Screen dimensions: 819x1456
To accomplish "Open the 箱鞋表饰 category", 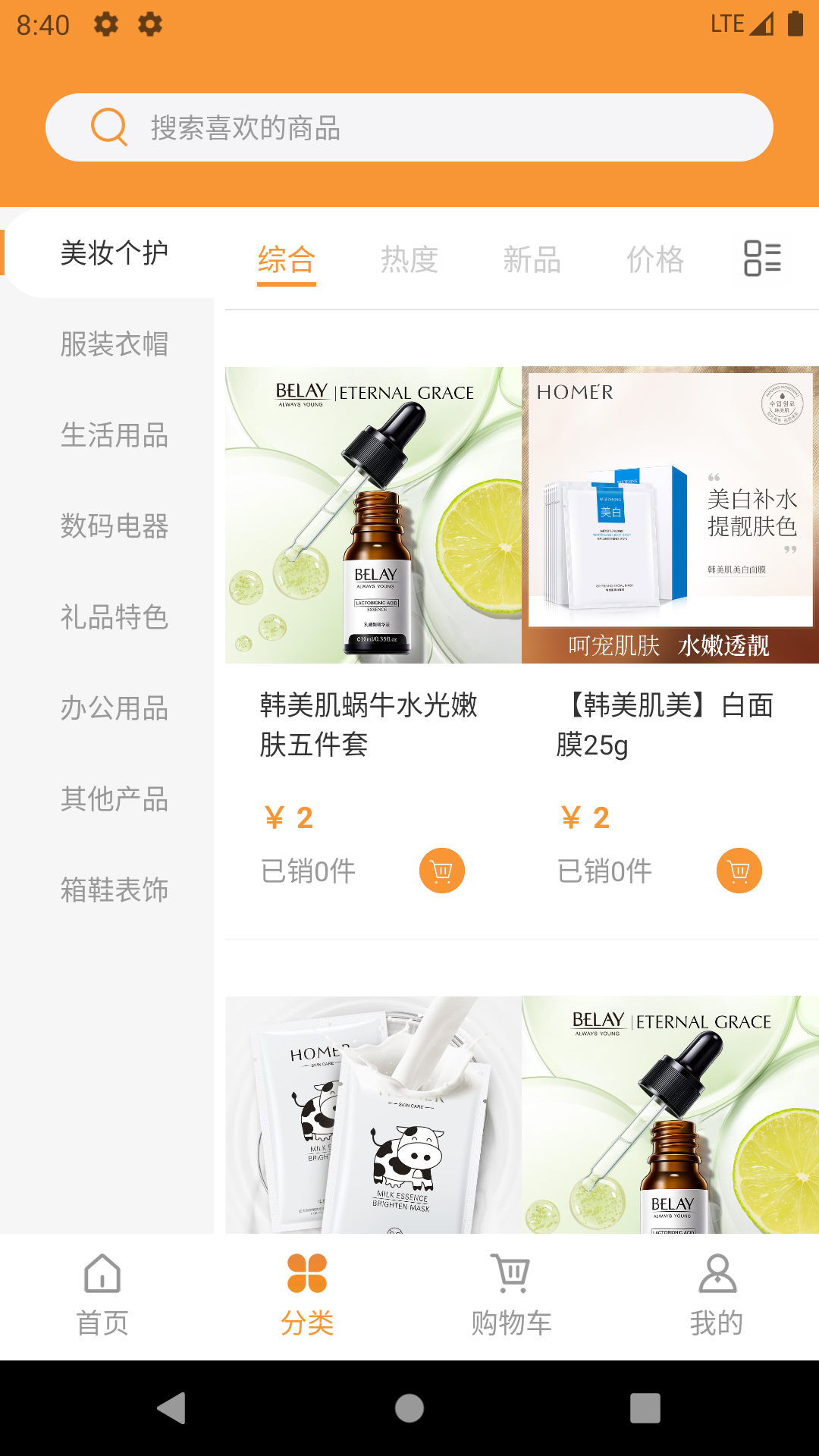I will tap(114, 890).
